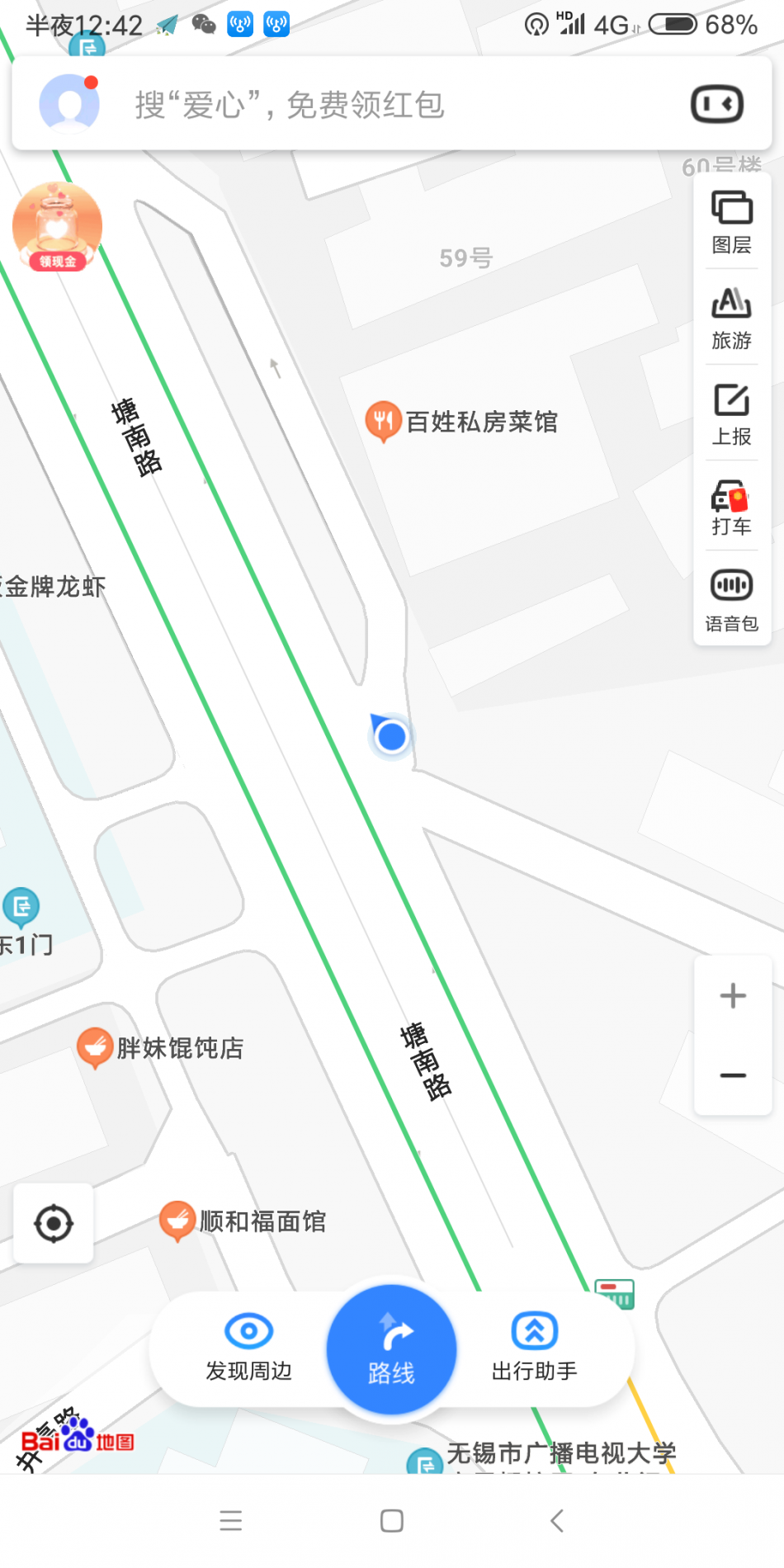Switch to 旅游 travel mode
The image size is (784, 1568).
[x=732, y=318]
